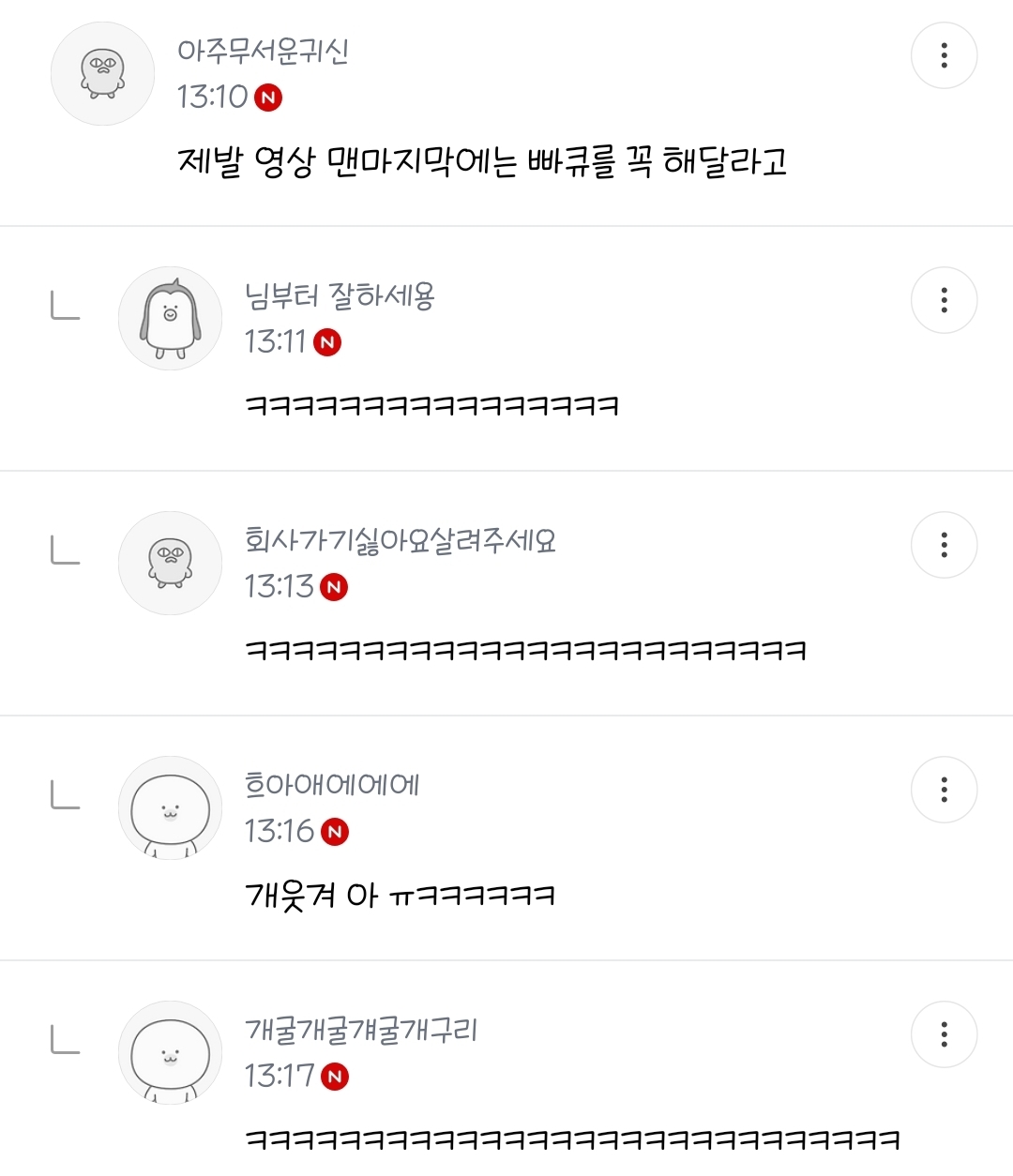Tap 회사가기싫아요살려주세요's profile avatar

pyautogui.click(x=170, y=564)
